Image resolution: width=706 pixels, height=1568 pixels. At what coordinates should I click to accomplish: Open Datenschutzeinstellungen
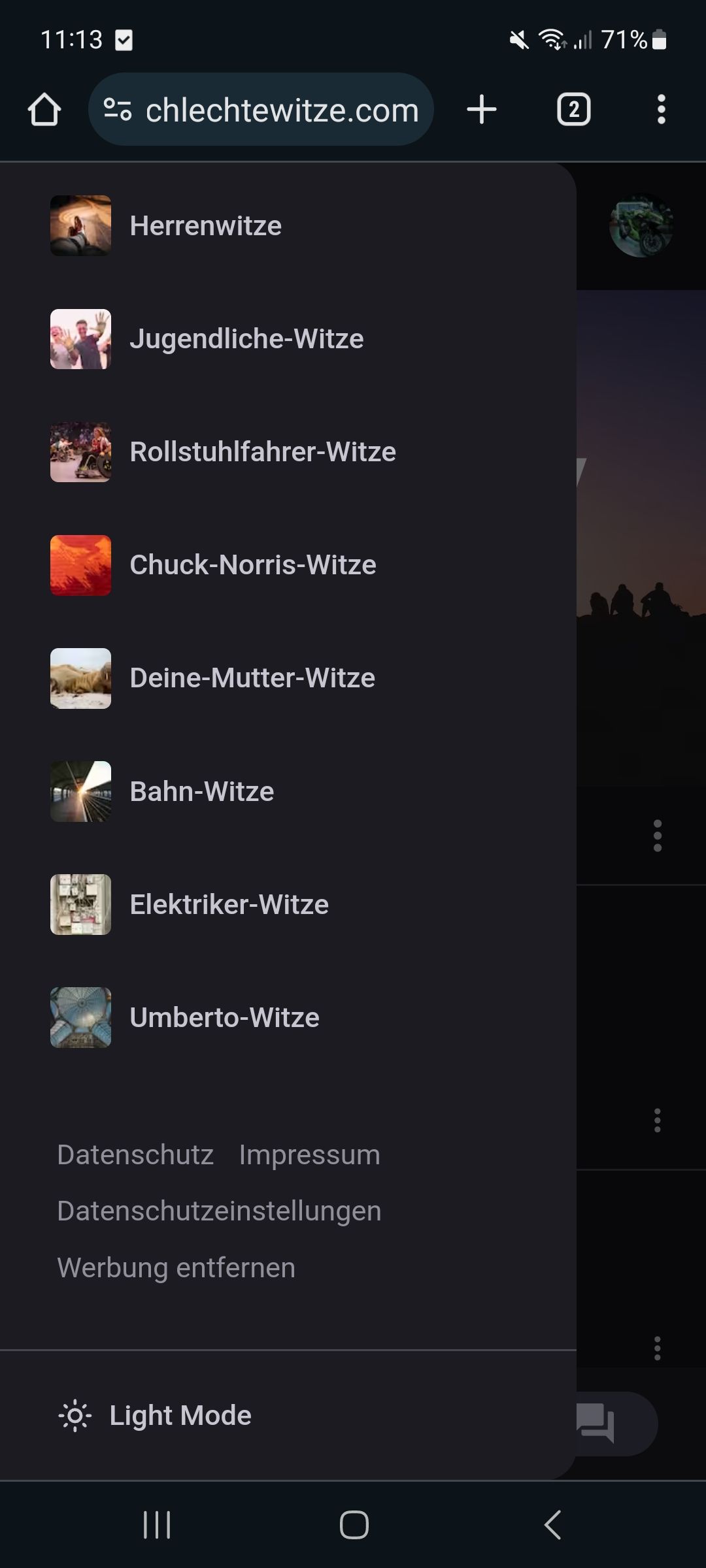(x=219, y=1211)
